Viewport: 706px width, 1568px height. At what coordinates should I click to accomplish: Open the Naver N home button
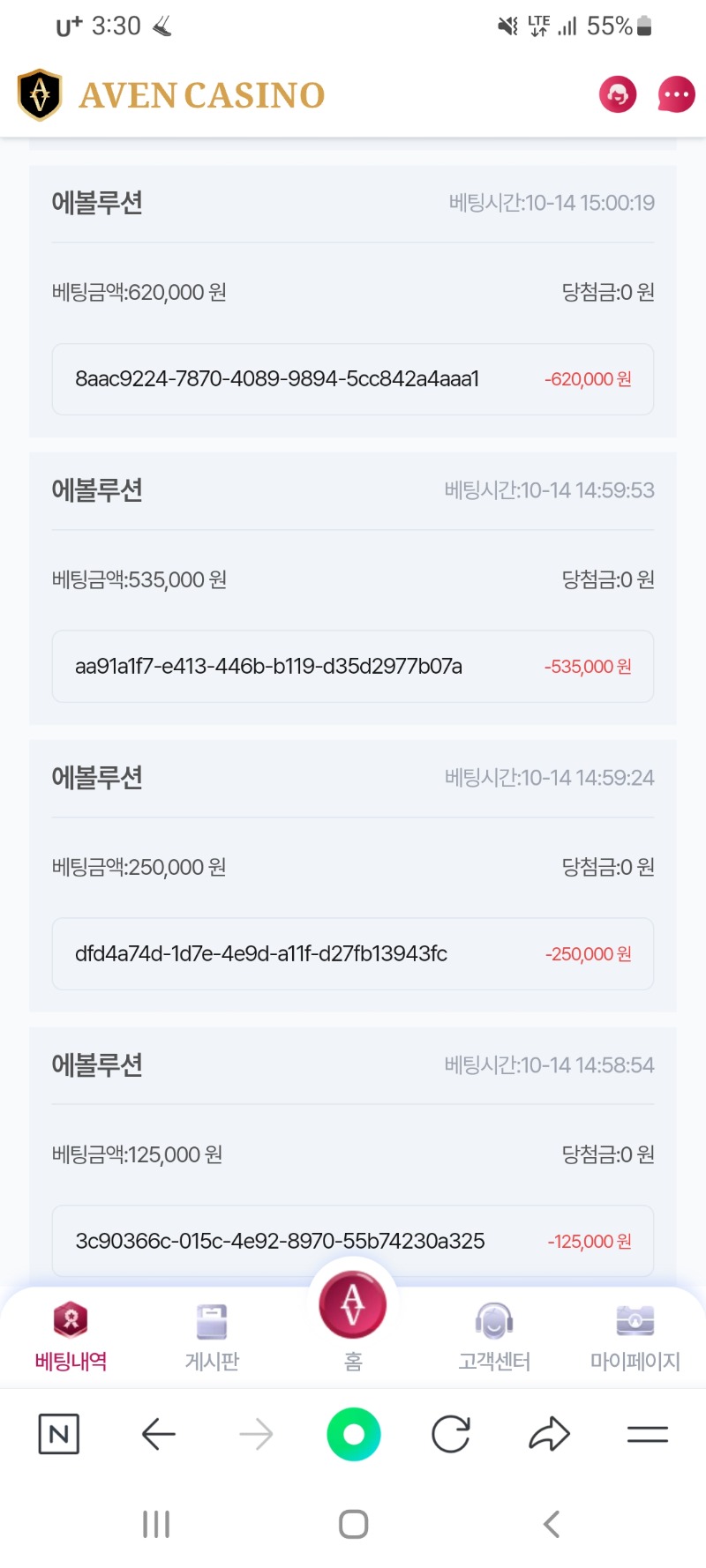click(59, 1434)
